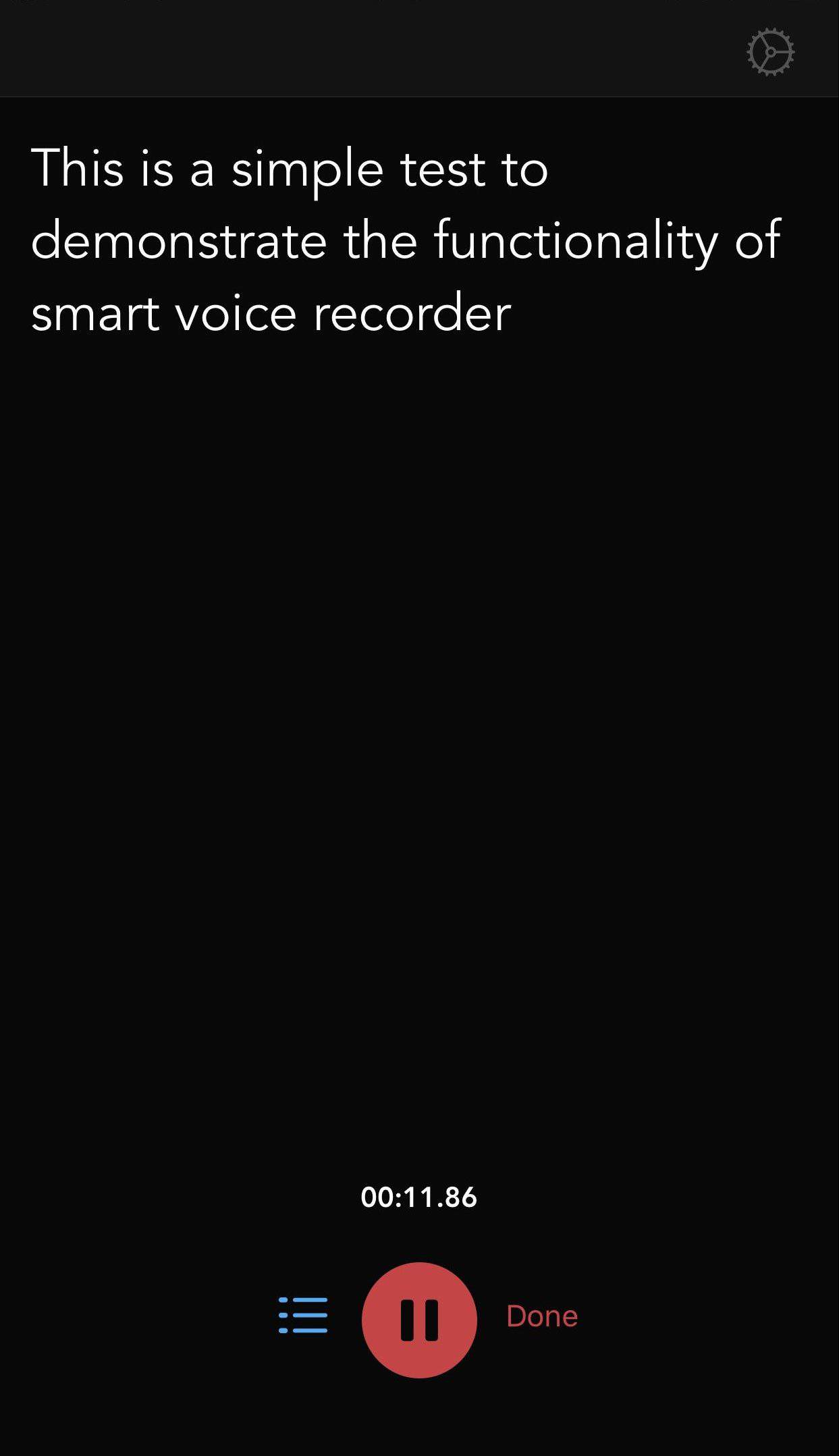Select the phrase 'smart voice recorder'
This screenshot has height=1456, width=839.
pyautogui.click(x=273, y=313)
